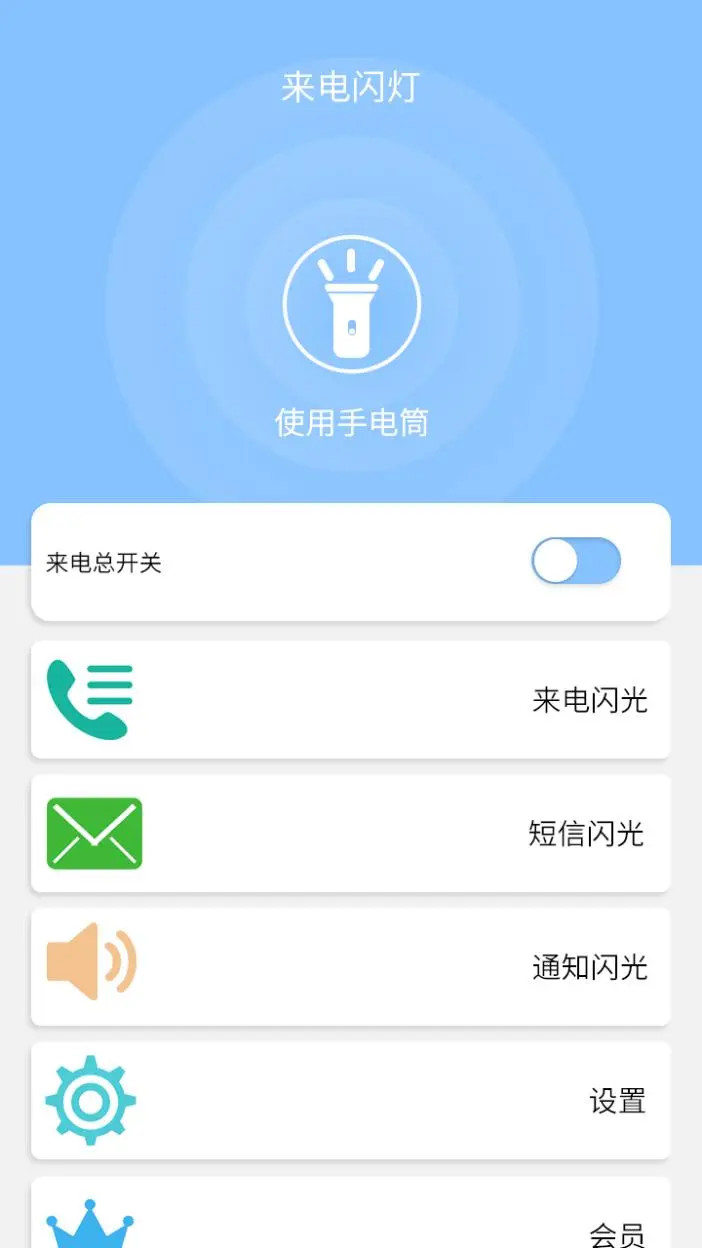
Task: Open the 会员 membership row
Action: (x=350, y=1225)
